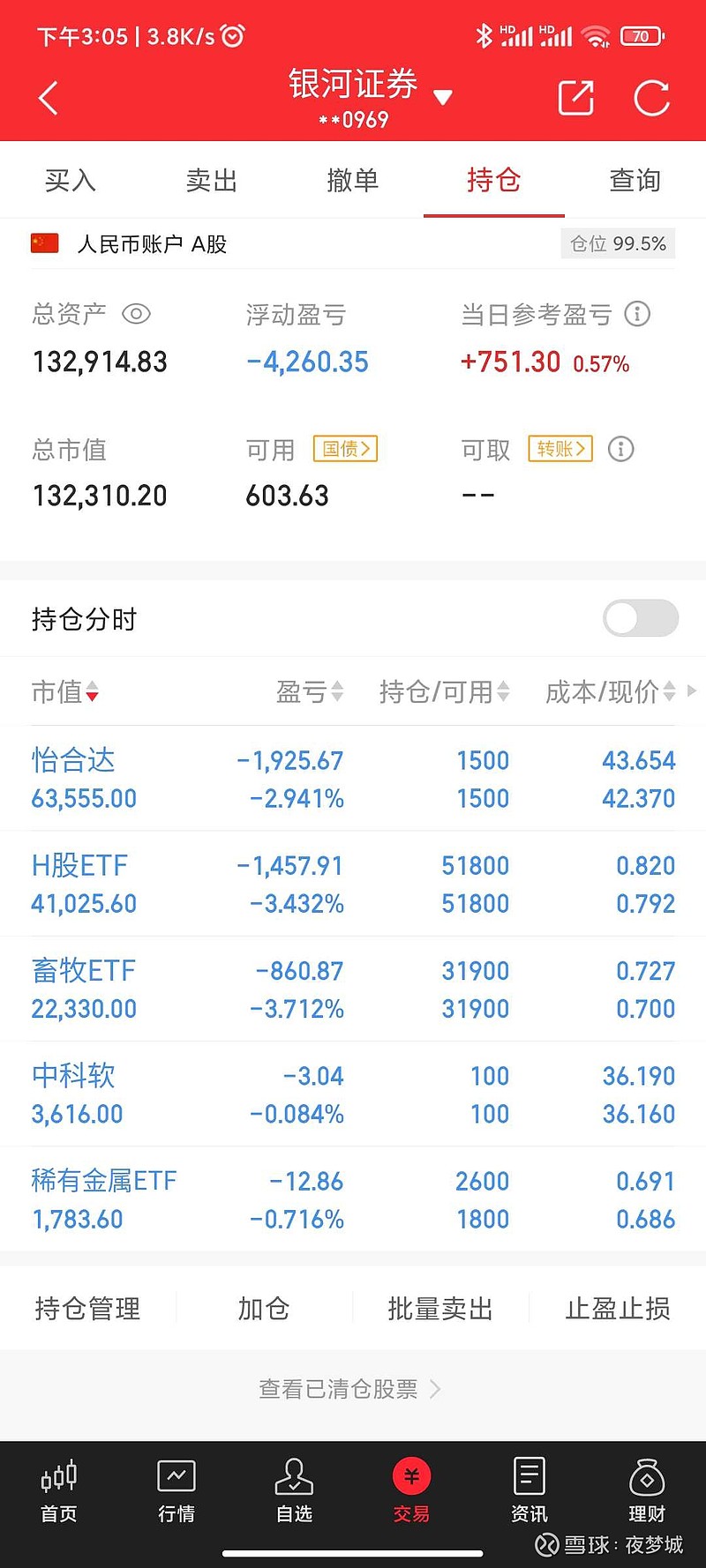Open the 查询 tab
Image resolution: width=706 pixels, height=1568 pixels.
pos(635,180)
